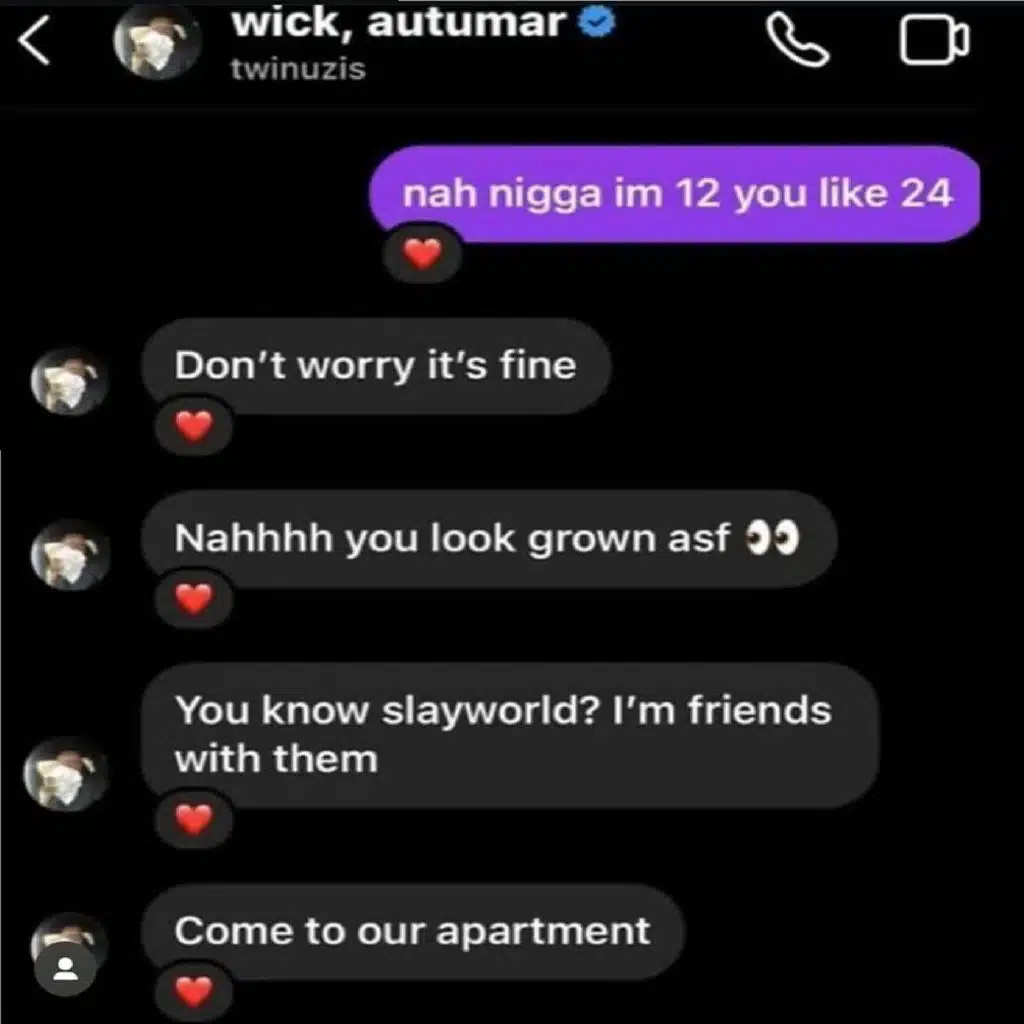Tap the sender avatar beside the slayworld message
1024x1024 pixels.
(69, 771)
